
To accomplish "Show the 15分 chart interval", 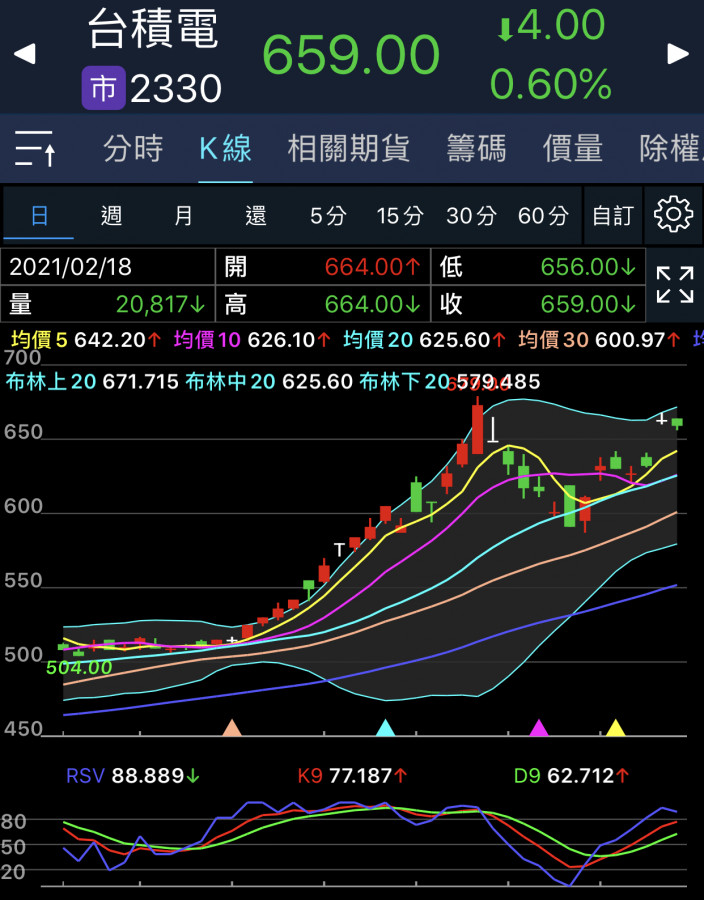I will pos(400,215).
